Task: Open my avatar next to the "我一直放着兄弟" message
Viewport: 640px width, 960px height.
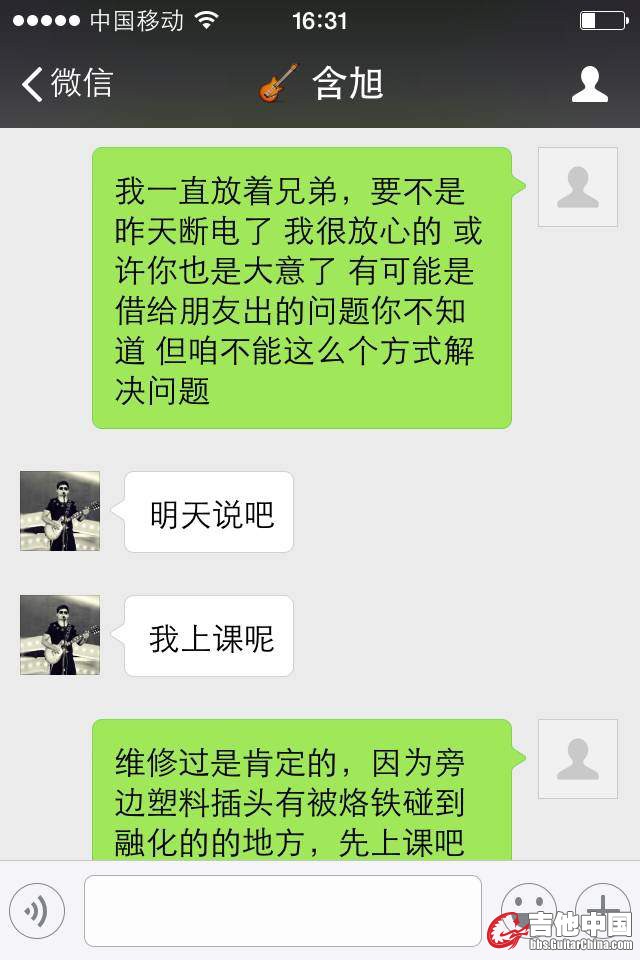Action: pos(578,187)
